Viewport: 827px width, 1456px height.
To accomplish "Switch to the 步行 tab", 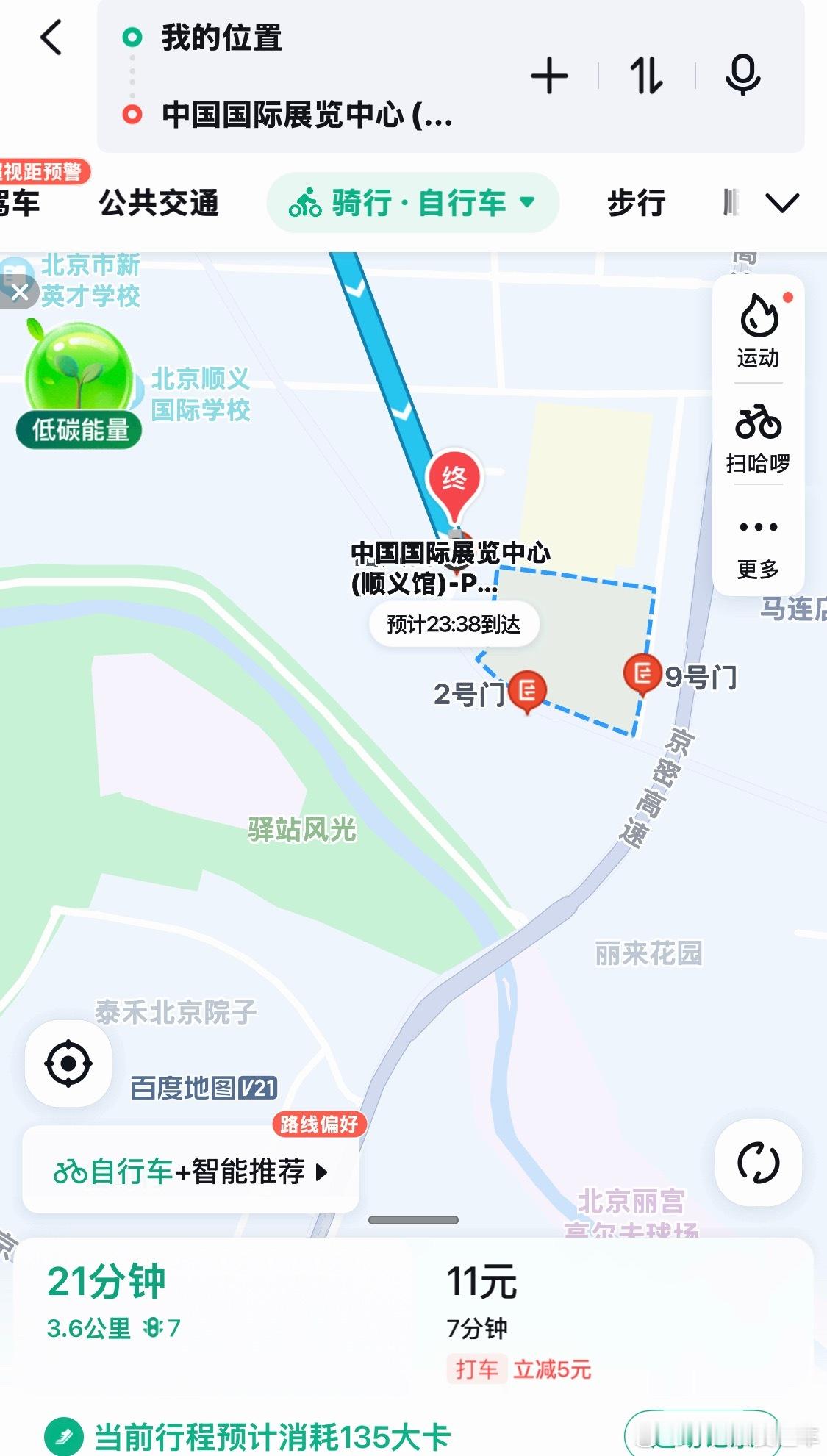I will coord(638,203).
